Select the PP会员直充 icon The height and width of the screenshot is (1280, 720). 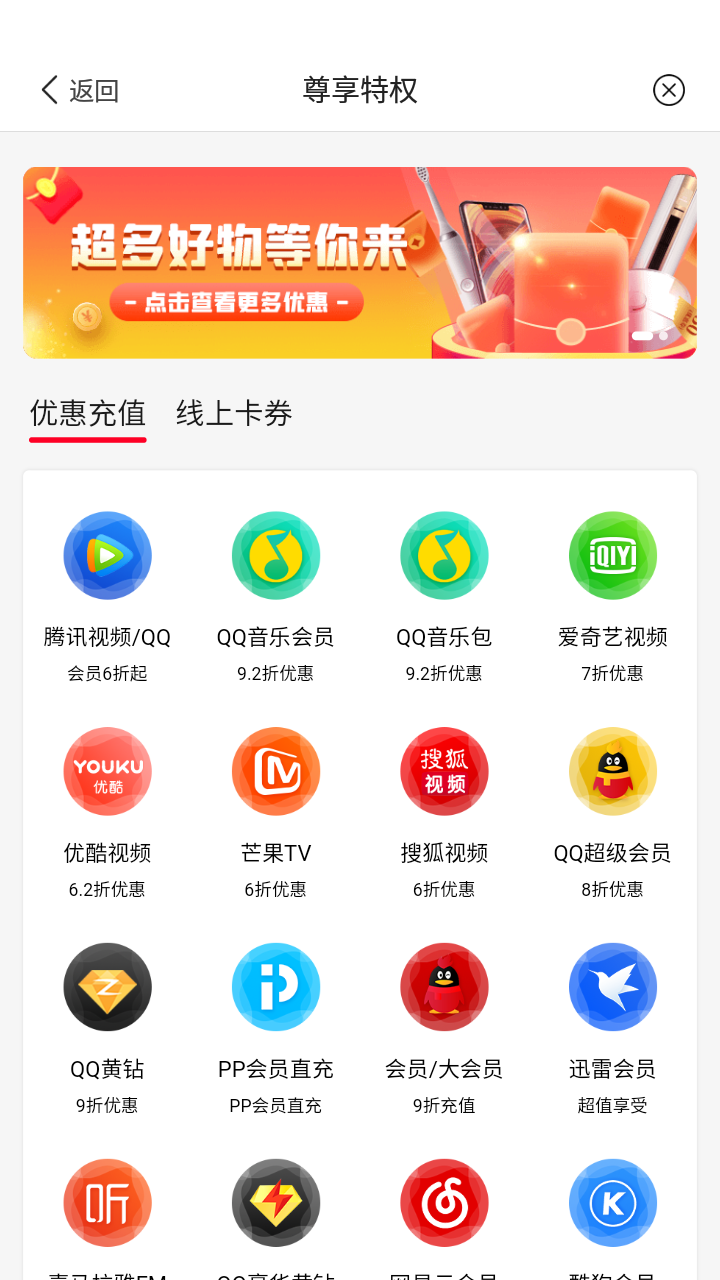275,987
